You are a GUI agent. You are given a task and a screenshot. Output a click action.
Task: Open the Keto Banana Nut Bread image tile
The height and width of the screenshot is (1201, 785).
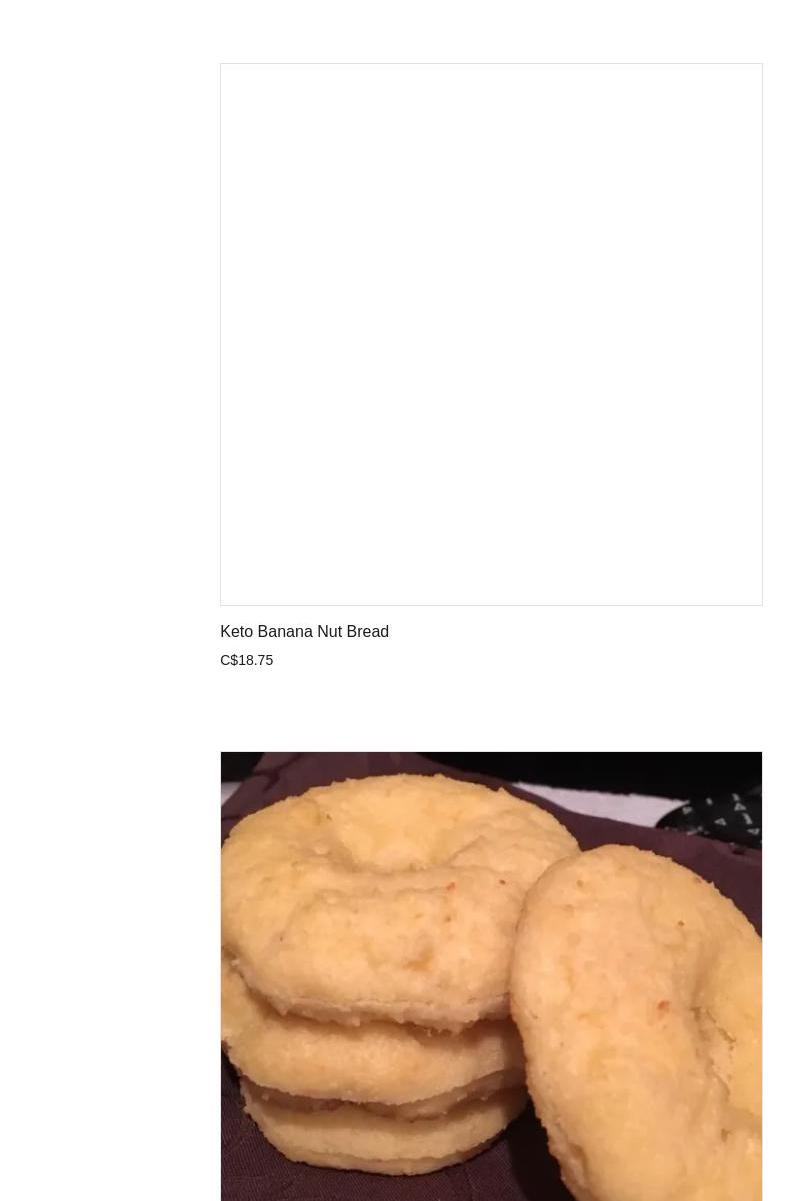tap(491, 334)
